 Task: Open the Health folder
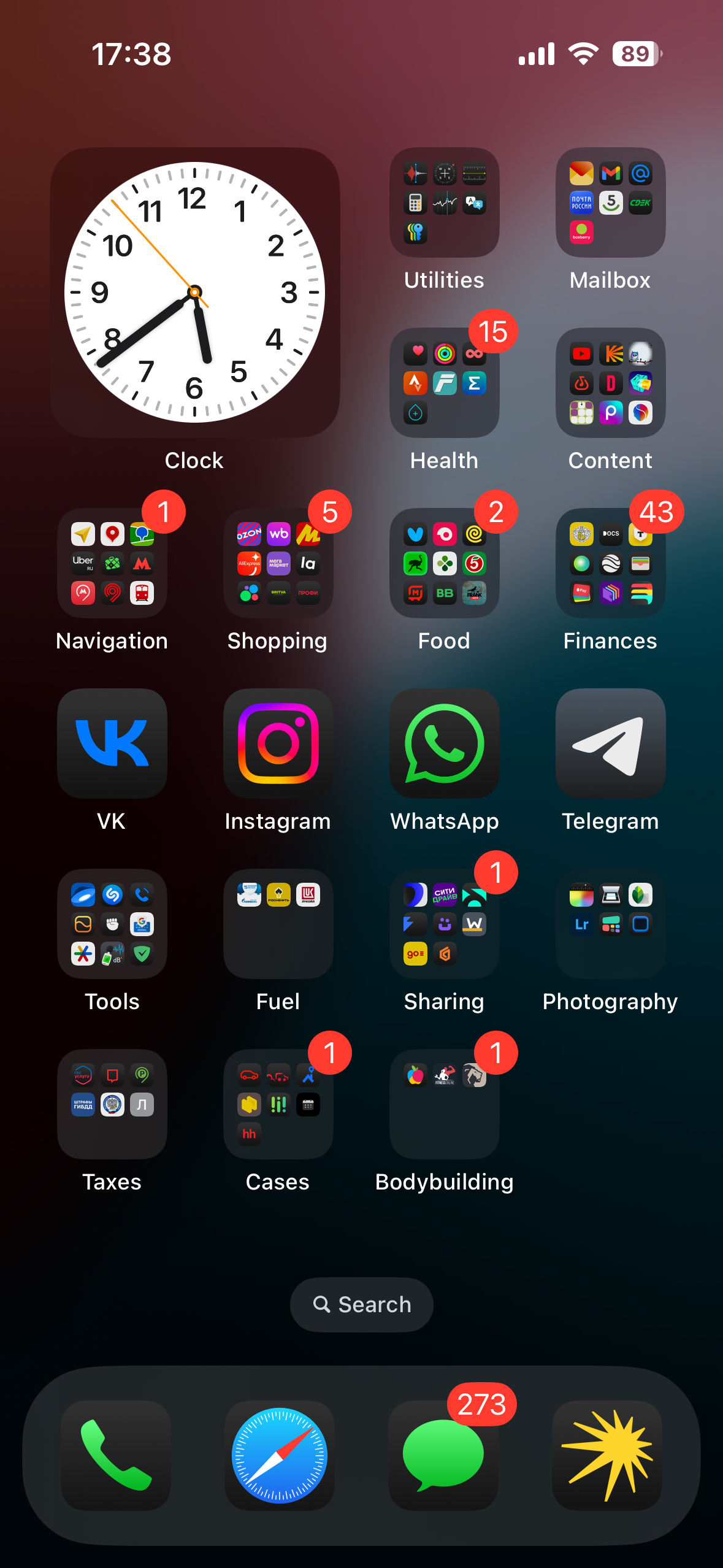(x=445, y=383)
